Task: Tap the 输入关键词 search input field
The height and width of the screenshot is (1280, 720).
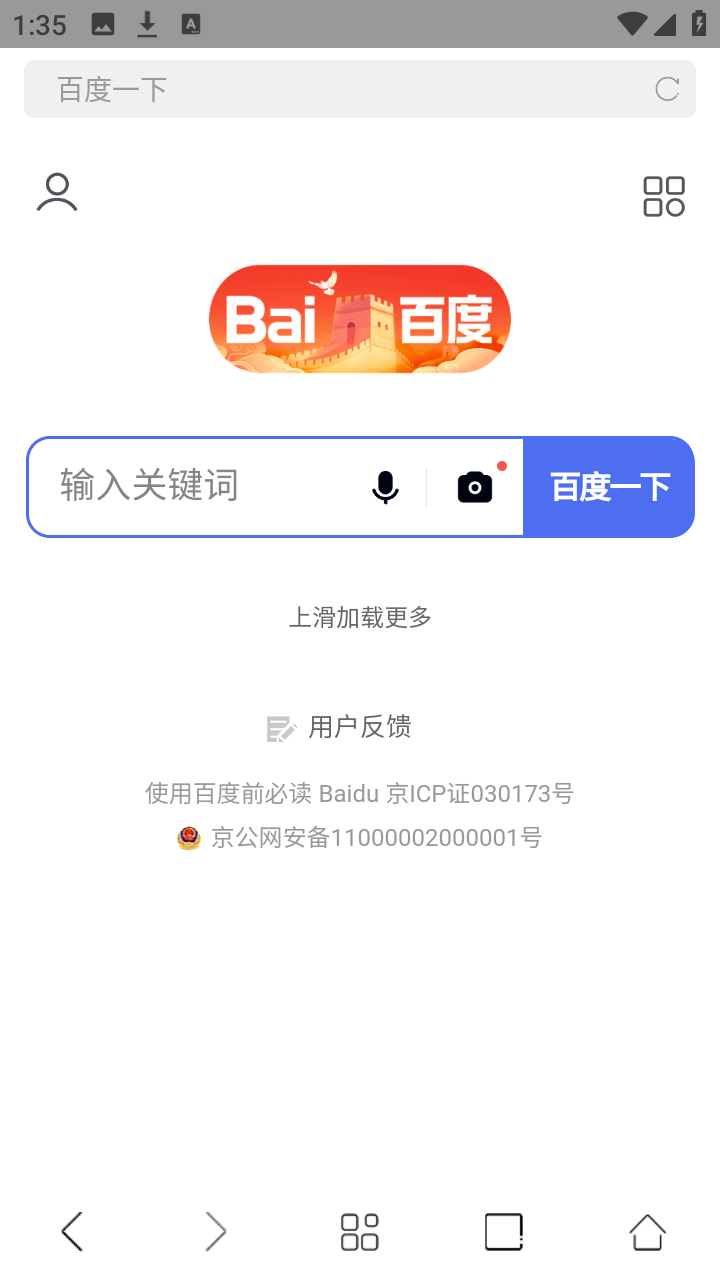Action: (x=200, y=486)
